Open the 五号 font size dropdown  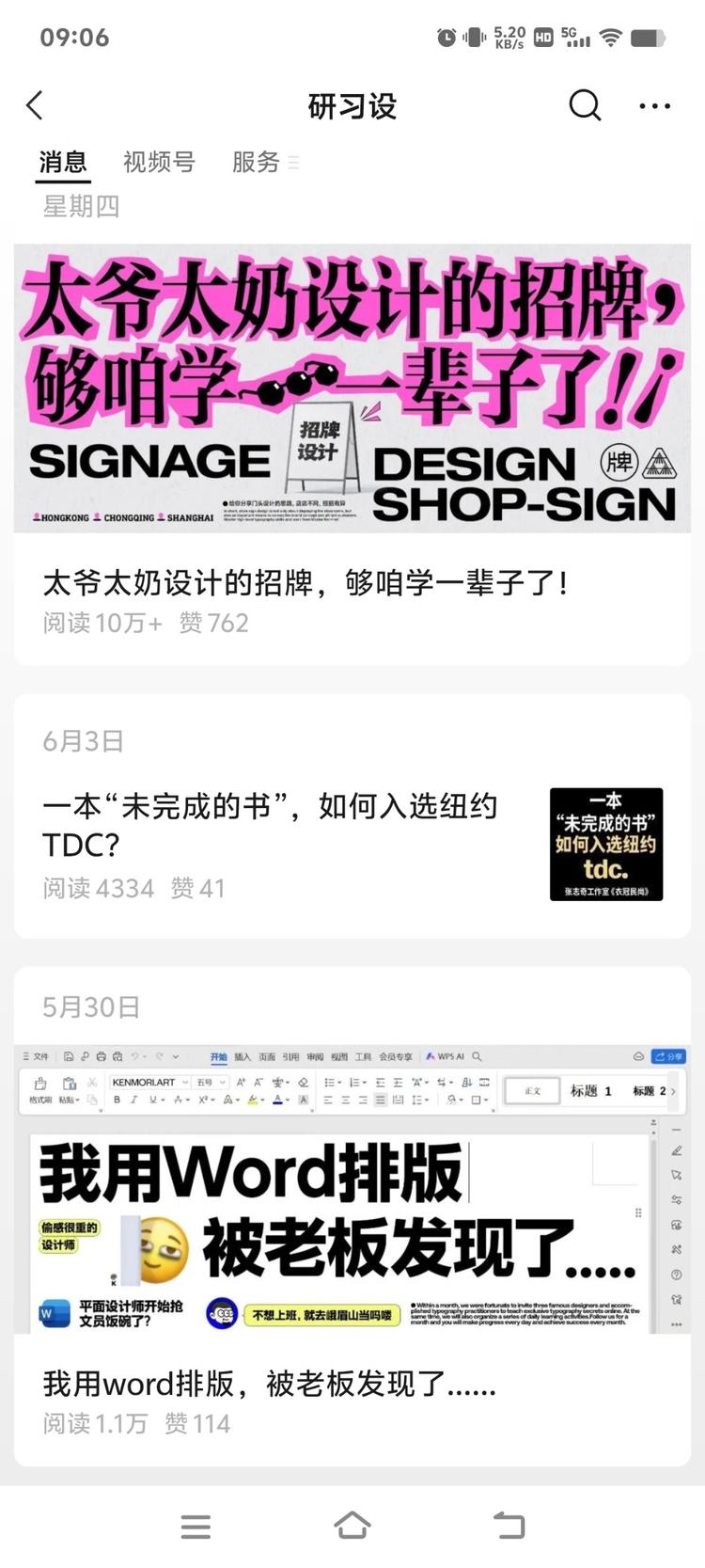coord(207,1081)
